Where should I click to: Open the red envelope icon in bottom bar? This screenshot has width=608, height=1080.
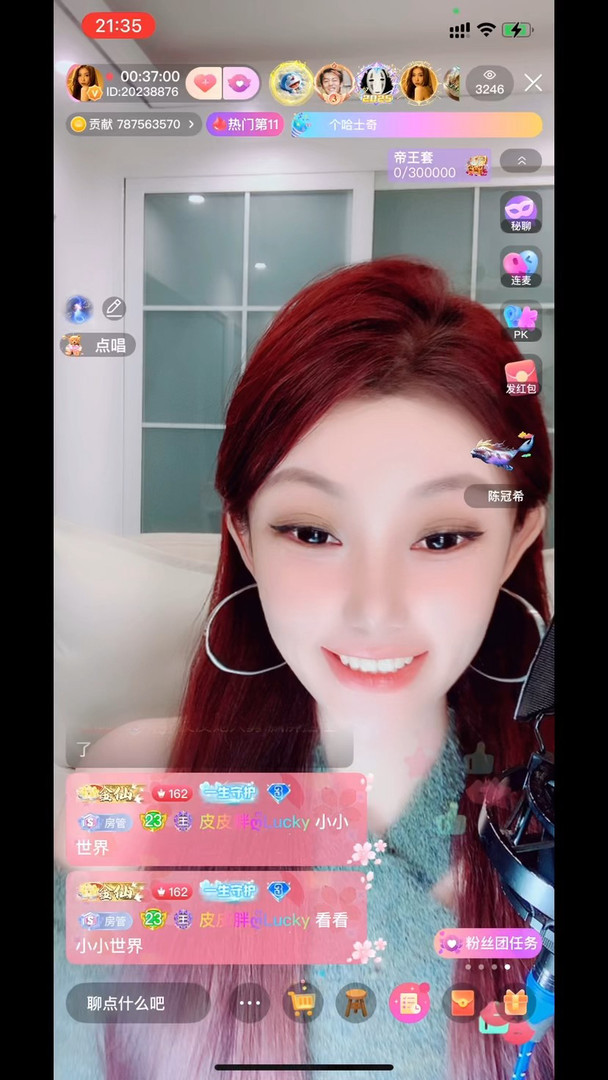click(462, 1003)
